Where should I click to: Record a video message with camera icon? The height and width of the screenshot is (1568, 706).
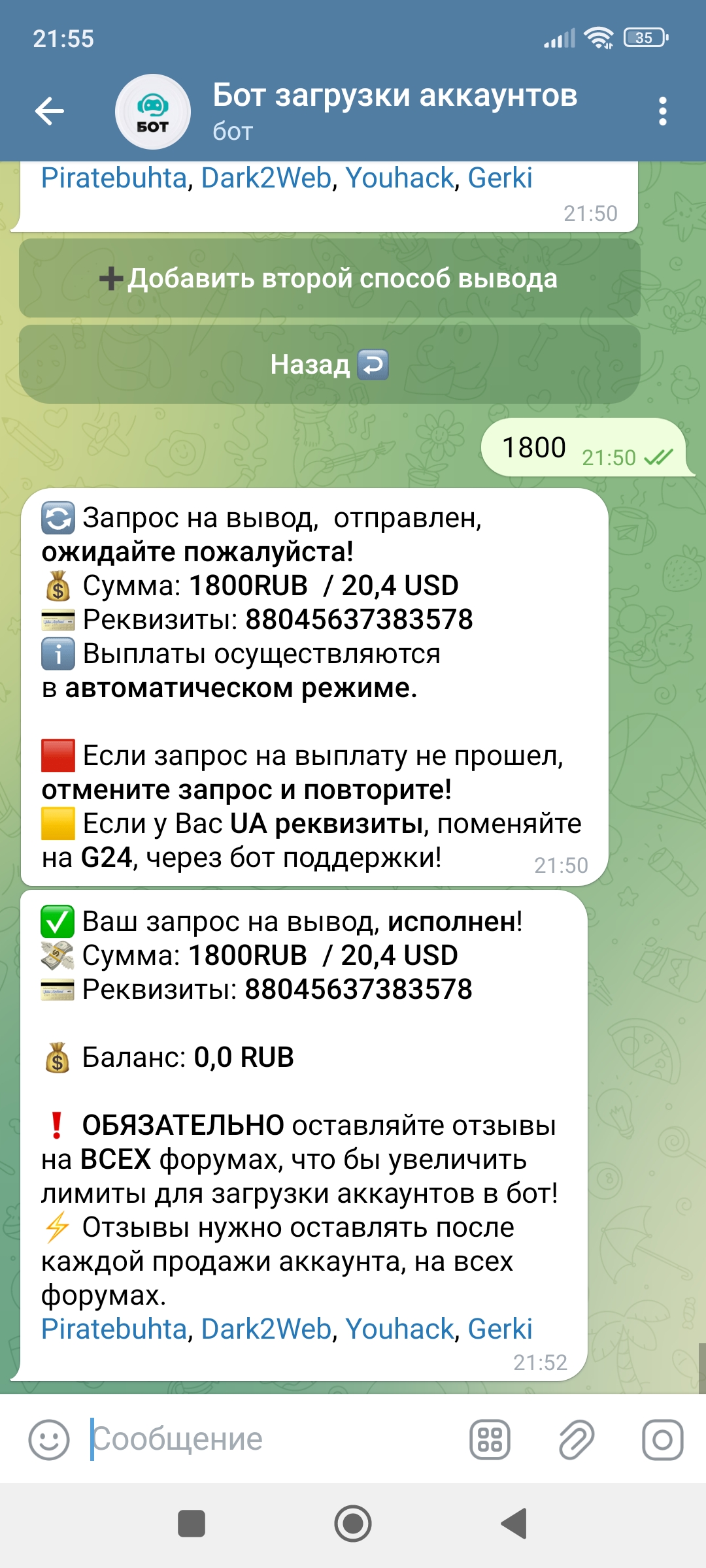(663, 1439)
